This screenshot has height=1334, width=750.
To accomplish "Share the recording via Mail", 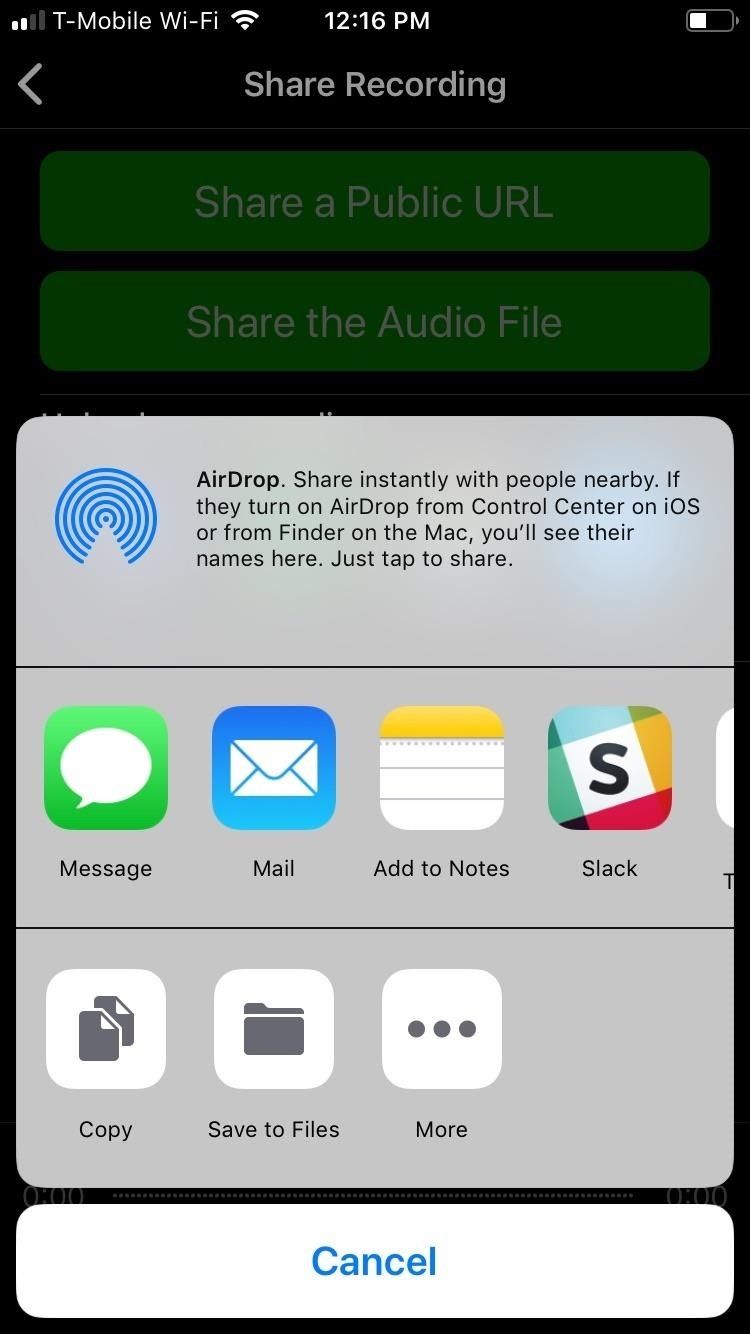I will (x=274, y=768).
